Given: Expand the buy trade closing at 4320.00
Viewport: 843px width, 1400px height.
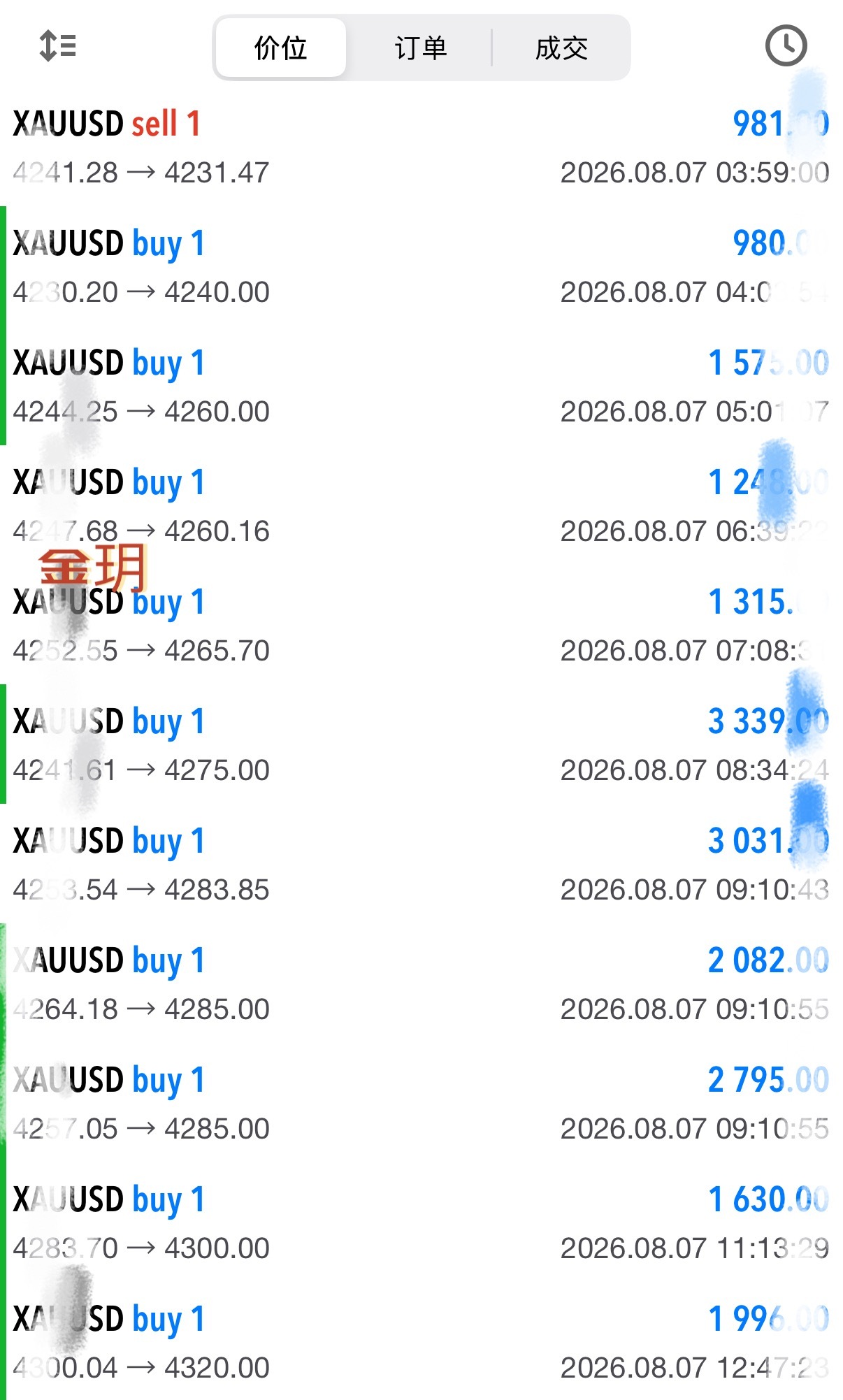Looking at the screenshot, I should [x=421, y=1341].
